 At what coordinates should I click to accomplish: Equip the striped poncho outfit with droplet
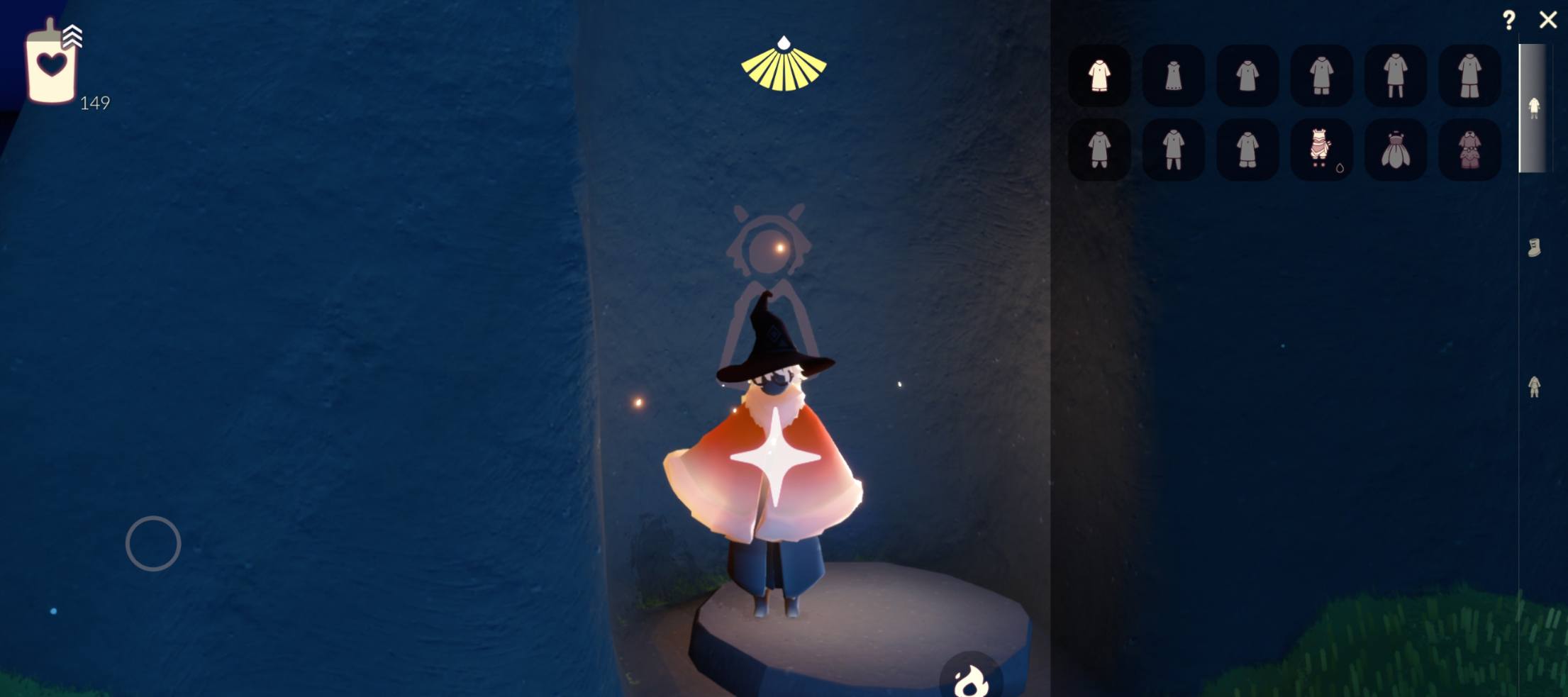point(1320,149)
